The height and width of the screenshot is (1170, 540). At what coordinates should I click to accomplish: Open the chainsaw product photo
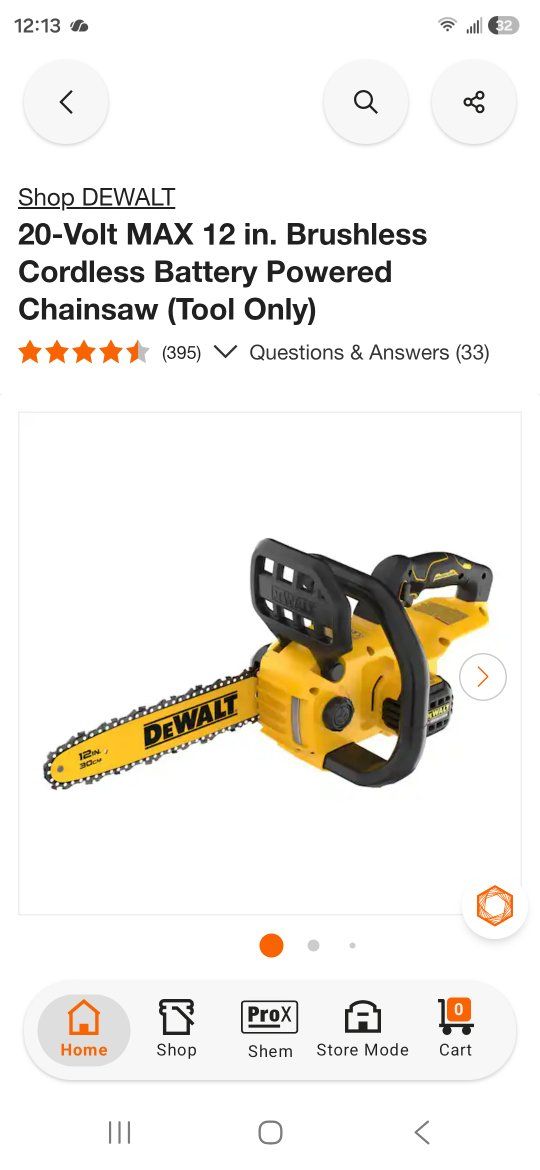(269, 663)
